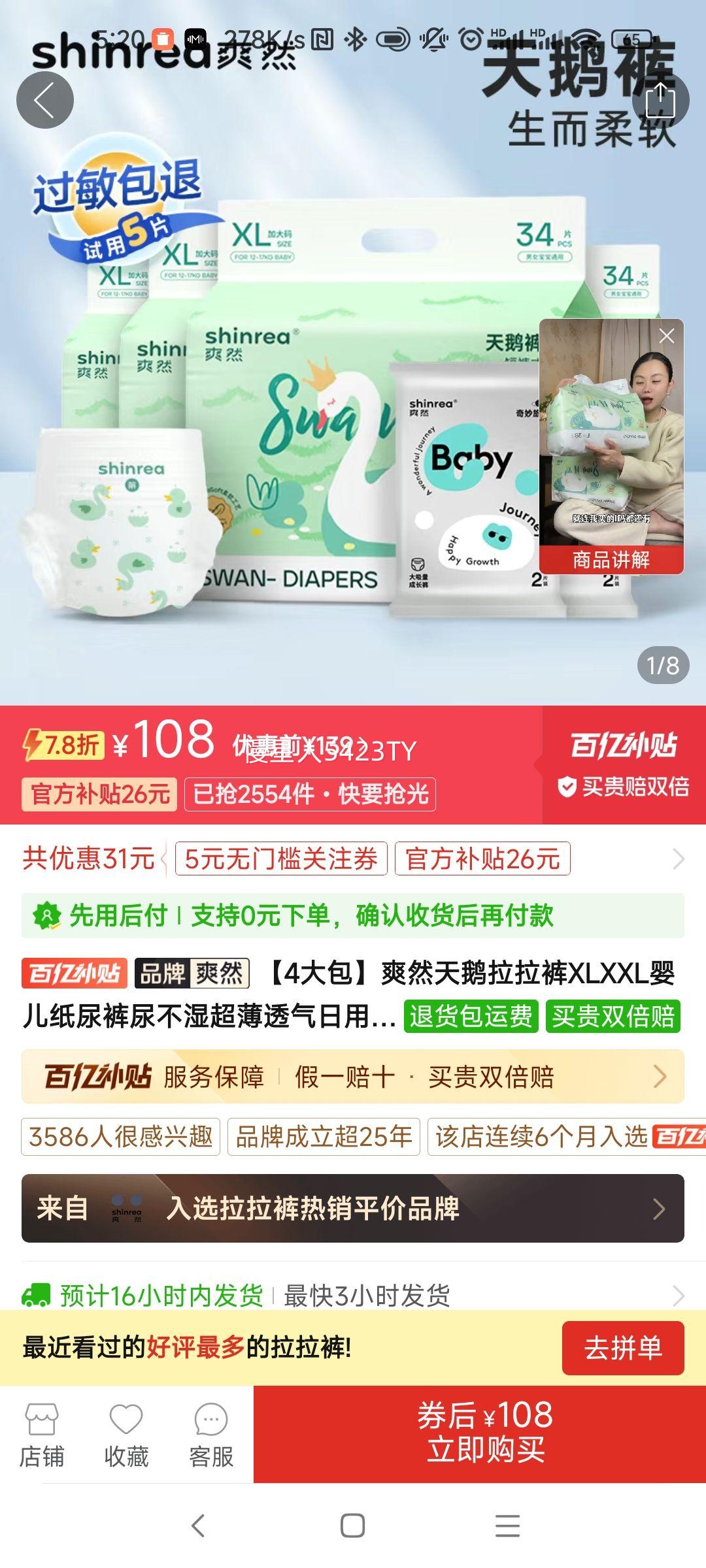The width and height of the screenshot is (706, 1568).
Task: Open the 先用后付 pay-later banner
Action: pos(353,915)
